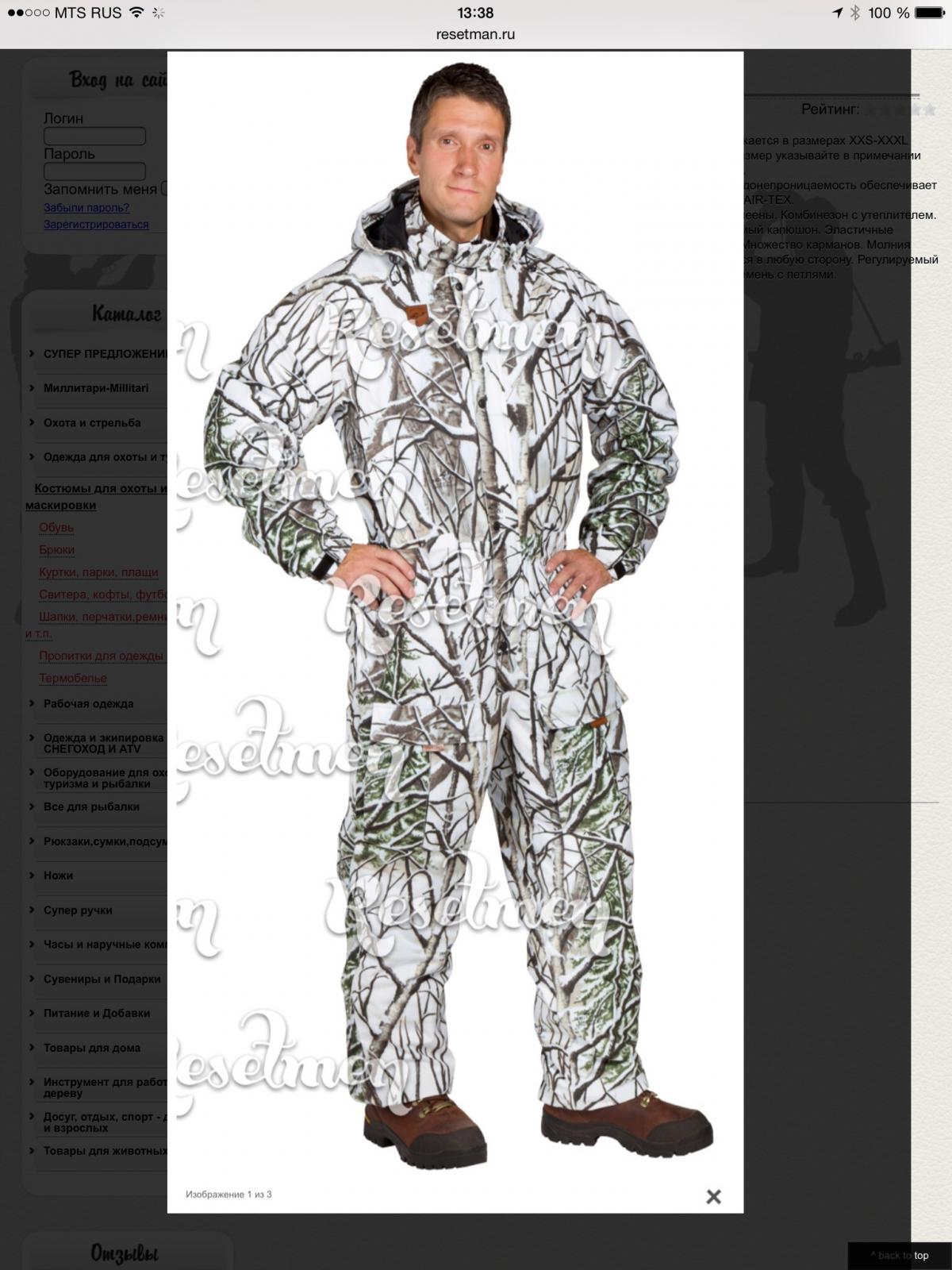Viewport: 952px width, 1270px height.
Task: Open the Питание и Добавки category
Action: coord(97,1014)
